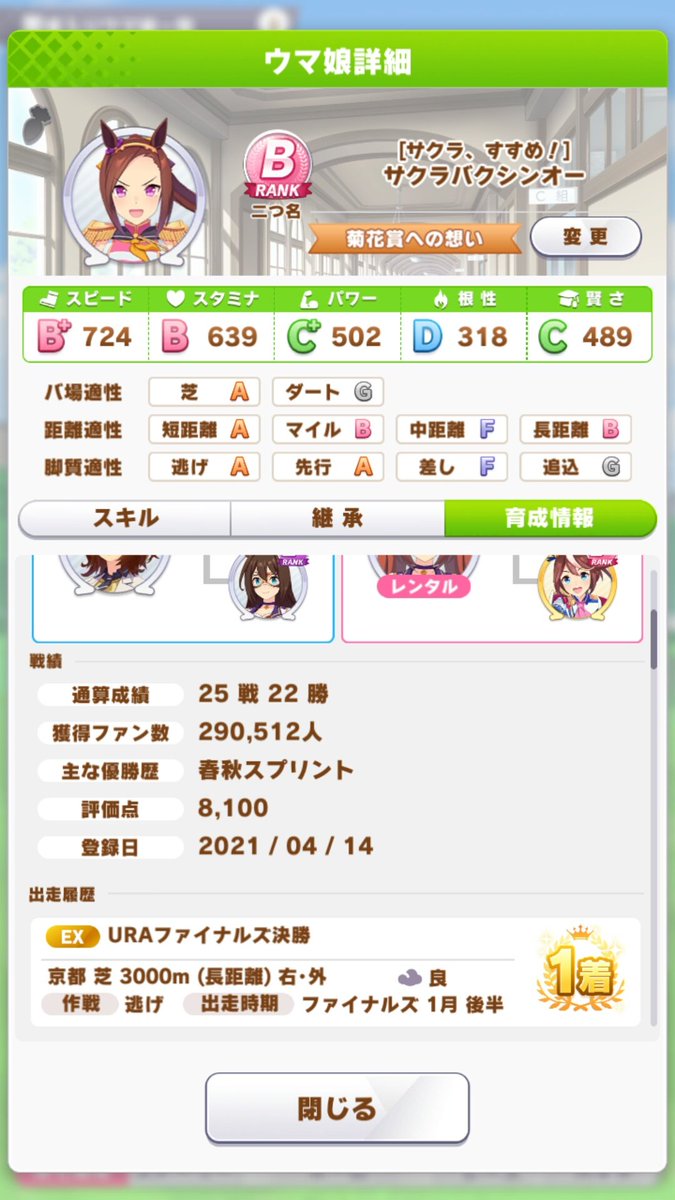Open the URAファイナルズ決勝 race history entry

tap(335, 971)
